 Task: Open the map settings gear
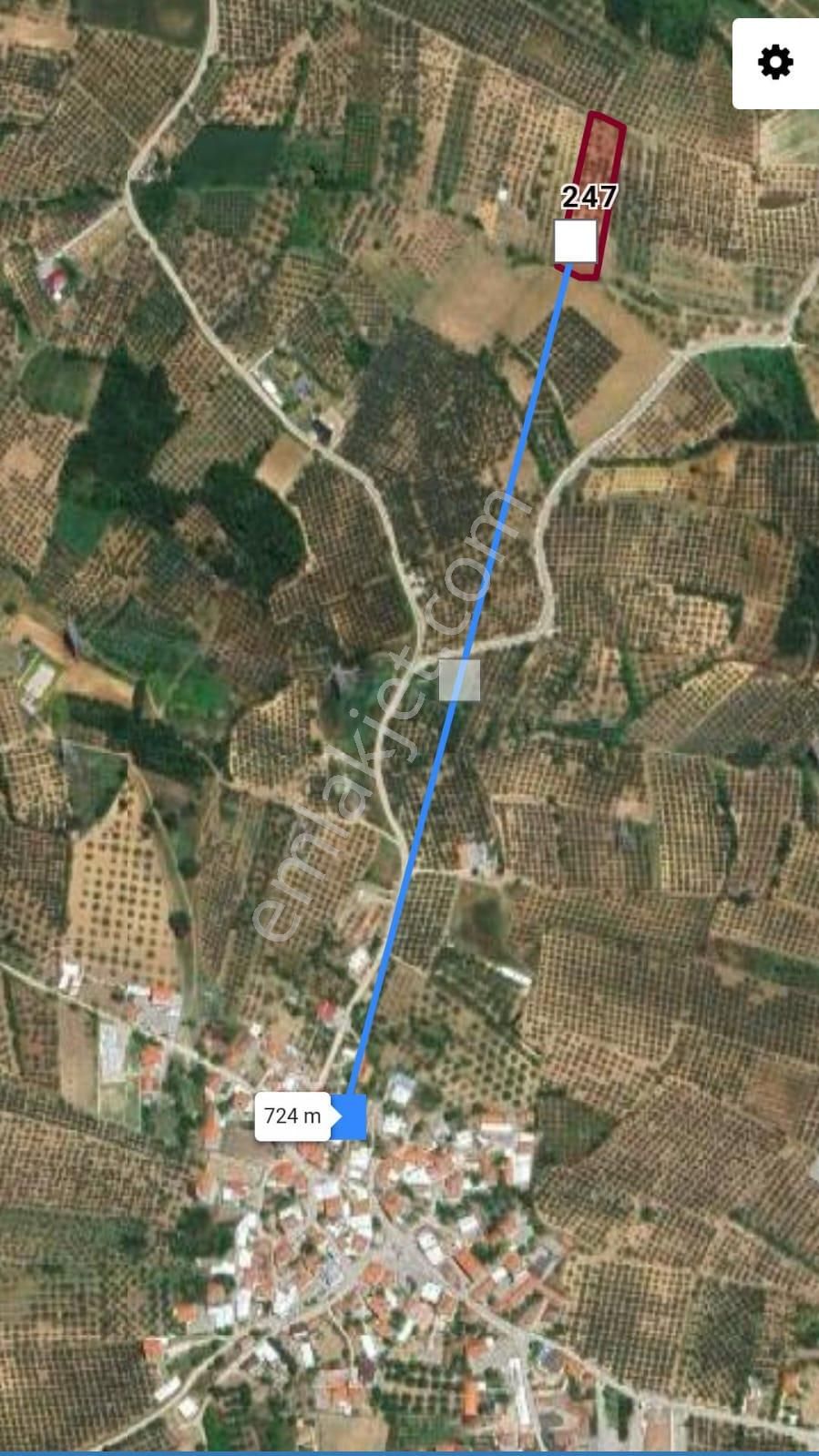coord(775,63)
